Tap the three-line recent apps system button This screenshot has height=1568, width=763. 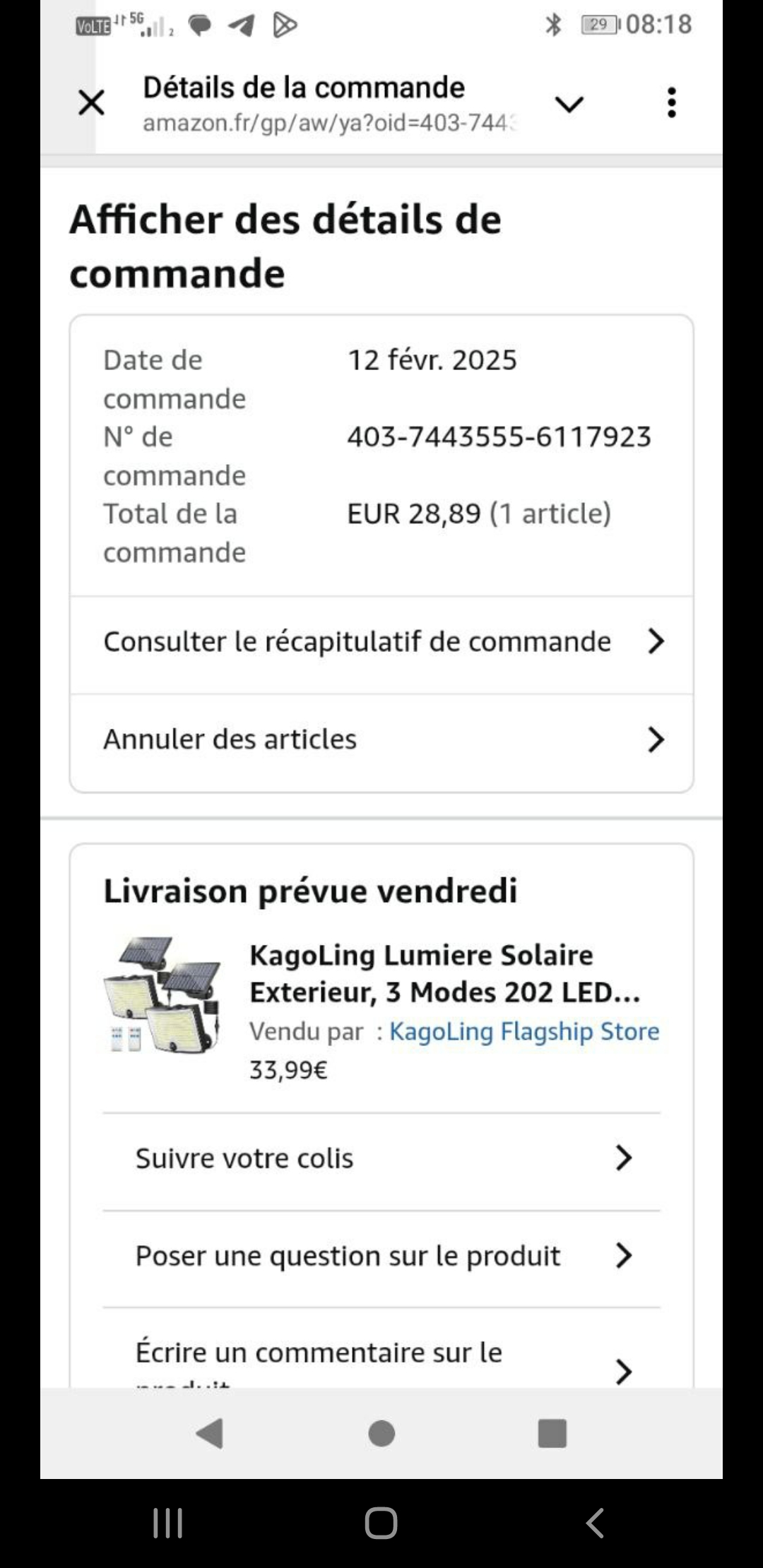click(x=168, y=1523)
